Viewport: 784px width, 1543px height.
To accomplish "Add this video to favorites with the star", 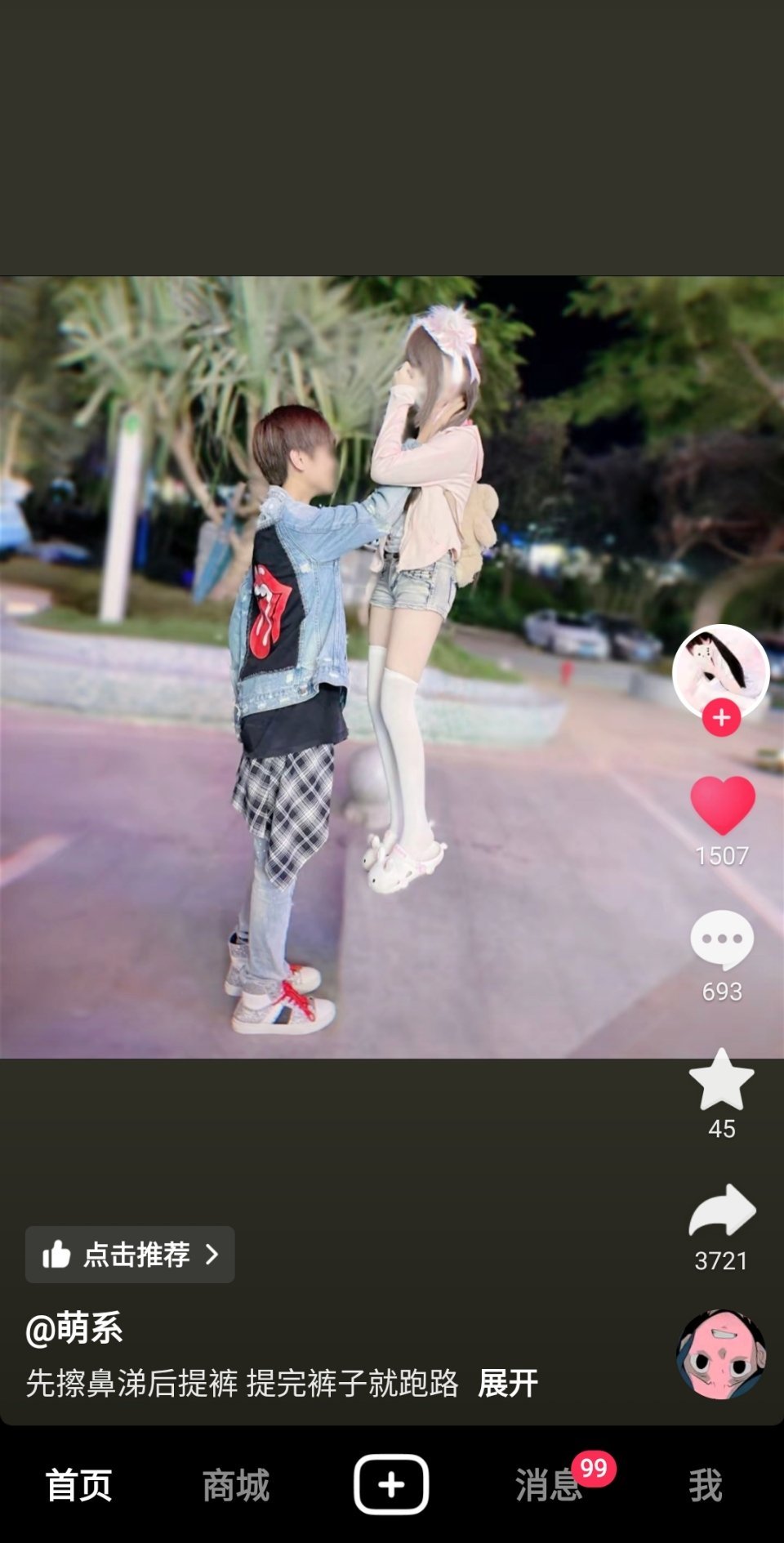I will pos(722,1080).
